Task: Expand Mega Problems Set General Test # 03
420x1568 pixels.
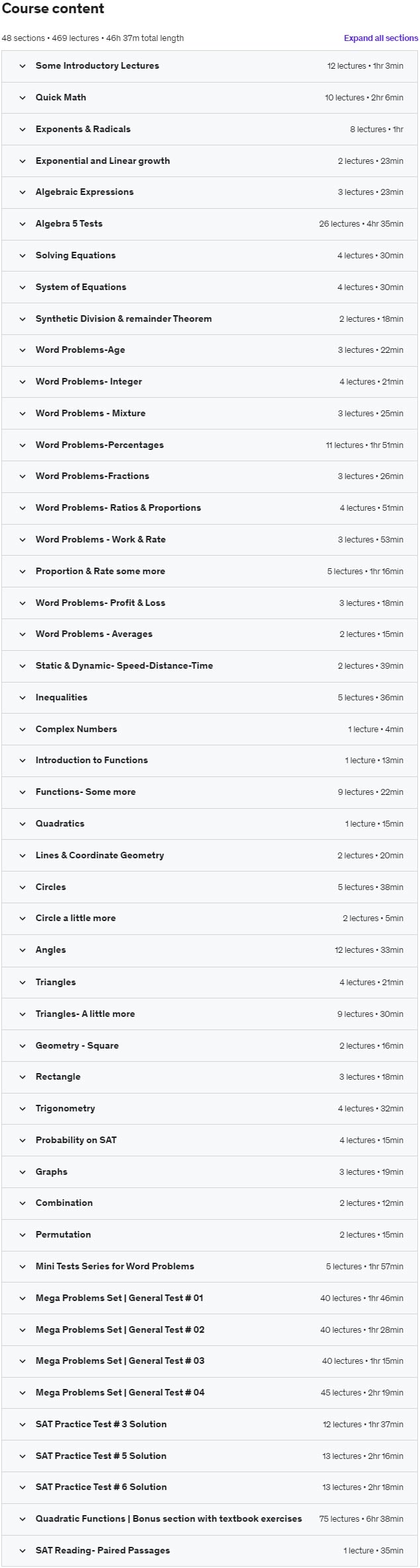Action: point(120,1361)
